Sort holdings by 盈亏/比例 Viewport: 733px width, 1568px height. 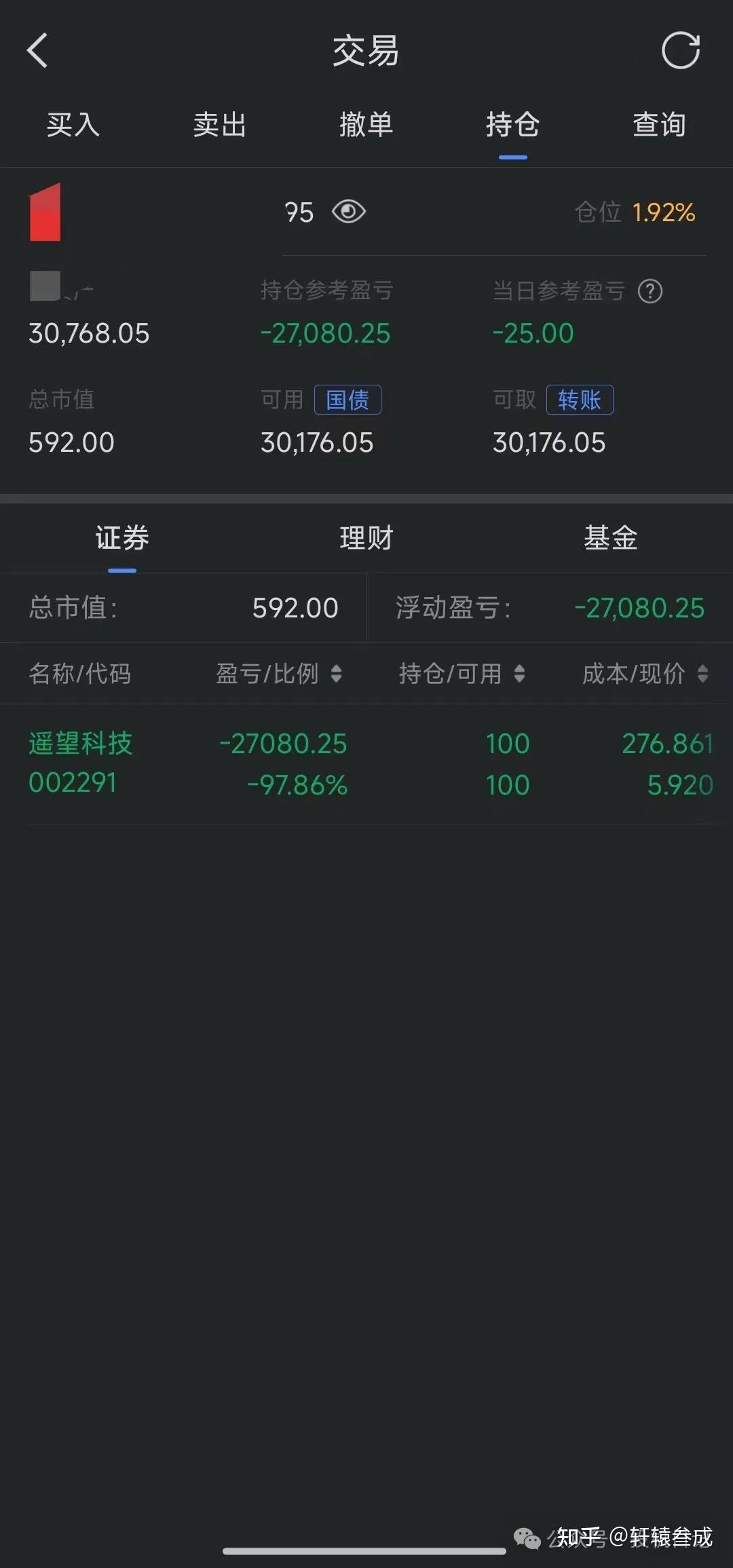(278, 674)
